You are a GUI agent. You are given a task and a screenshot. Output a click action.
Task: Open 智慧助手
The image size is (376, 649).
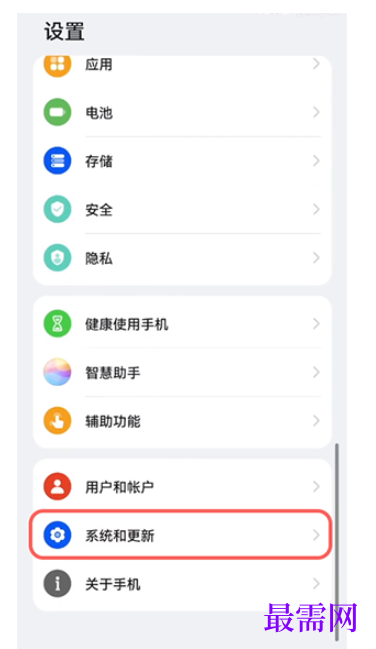[x=182, y=372]
